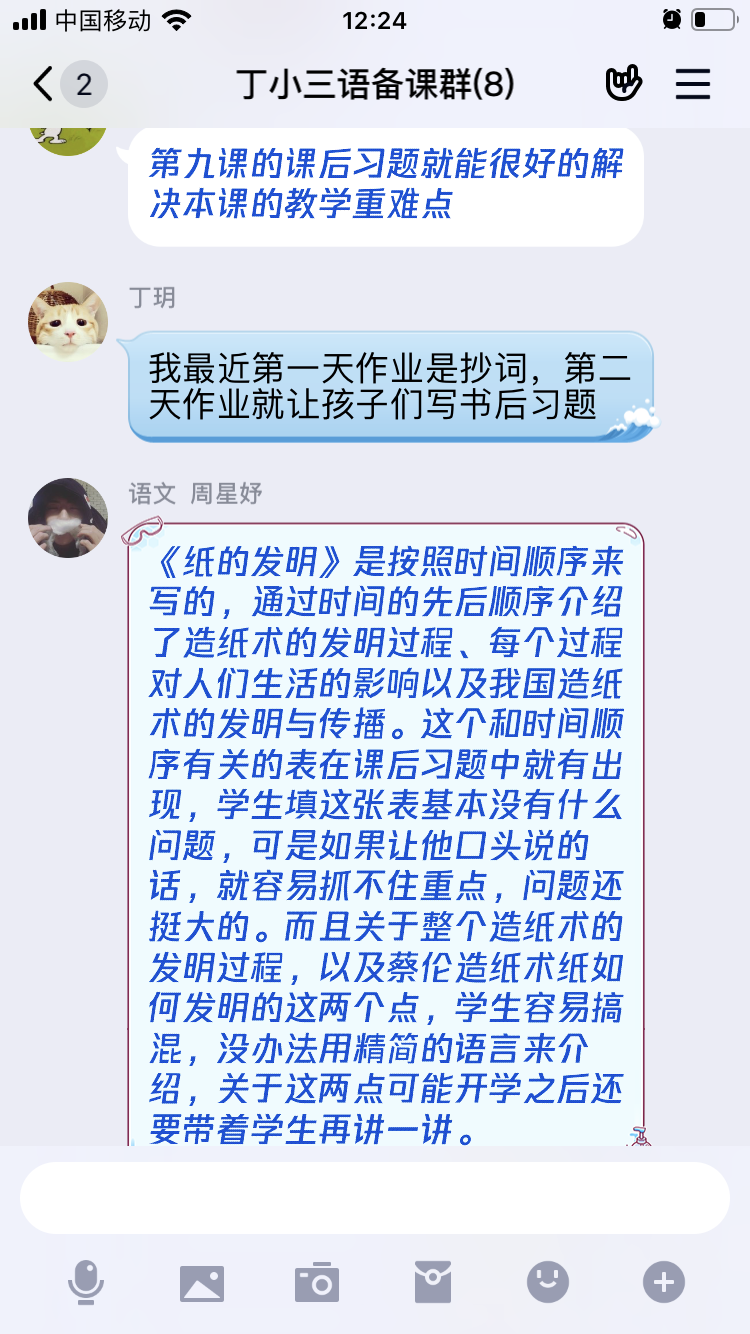This screenshot has width=750, height=1334.
Task: Tap the message input field
Action: coord(374,1198)
